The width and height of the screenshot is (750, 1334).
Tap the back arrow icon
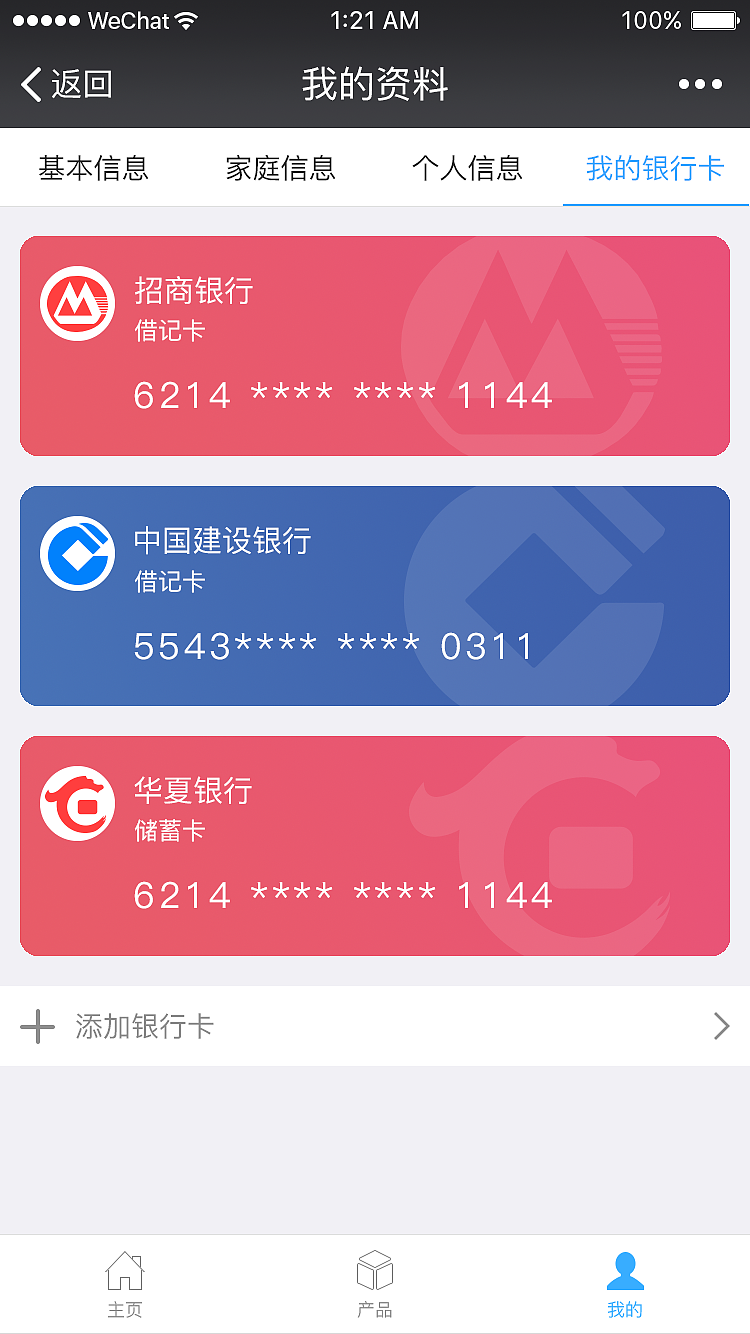click(30, 84)
